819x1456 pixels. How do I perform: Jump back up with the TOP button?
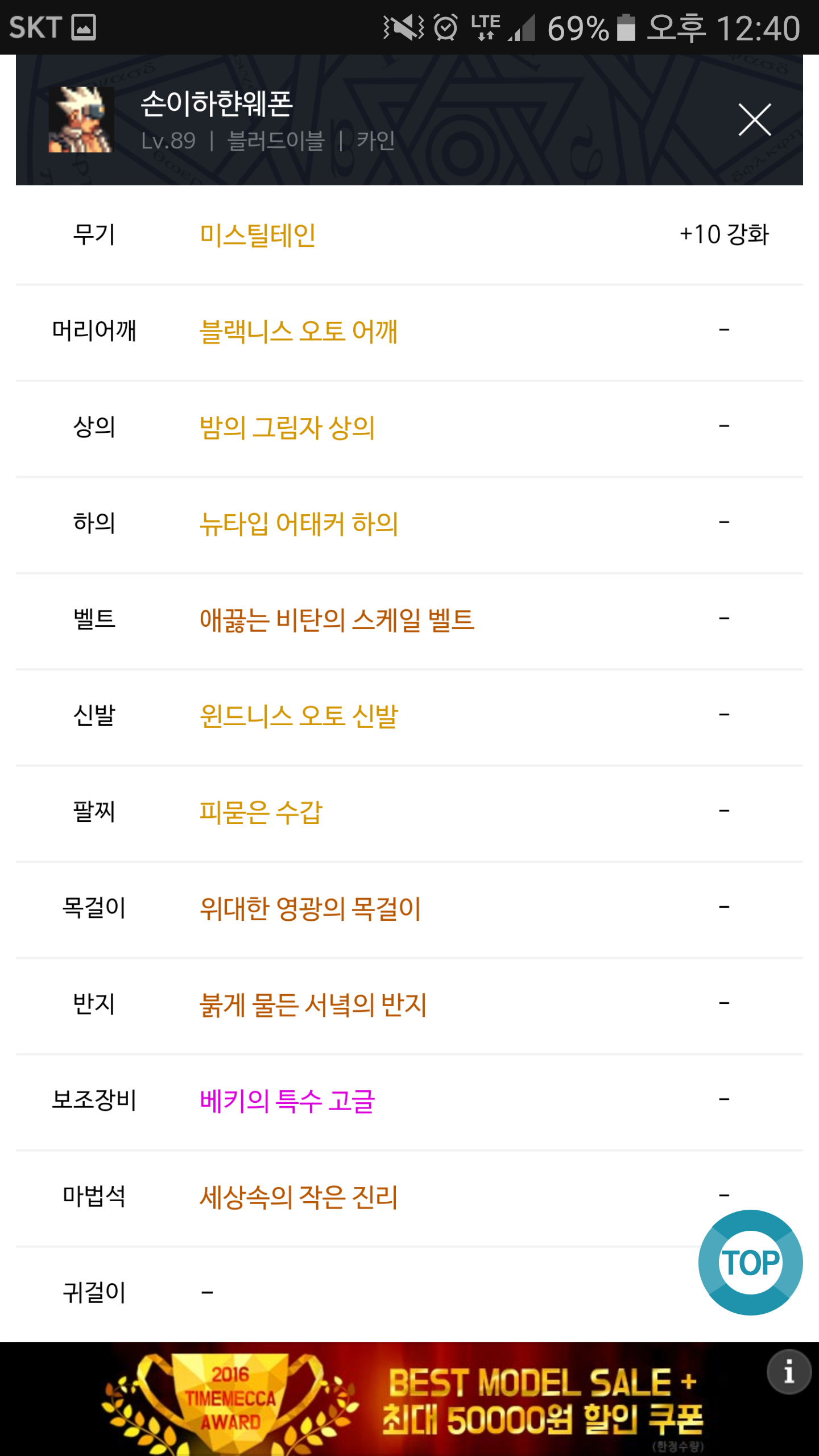tap(750, 1263)
